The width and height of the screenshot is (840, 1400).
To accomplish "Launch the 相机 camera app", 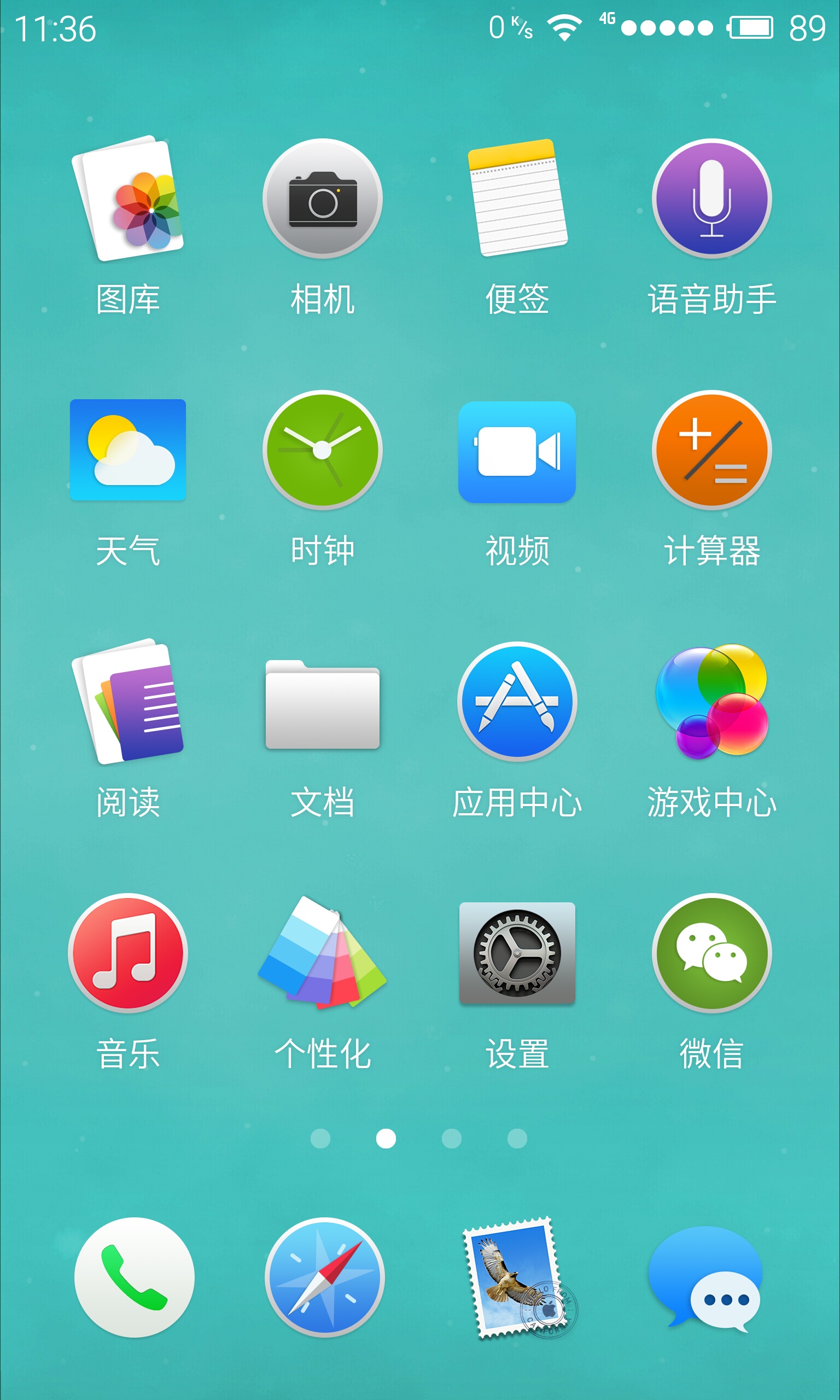I will 323,198.
